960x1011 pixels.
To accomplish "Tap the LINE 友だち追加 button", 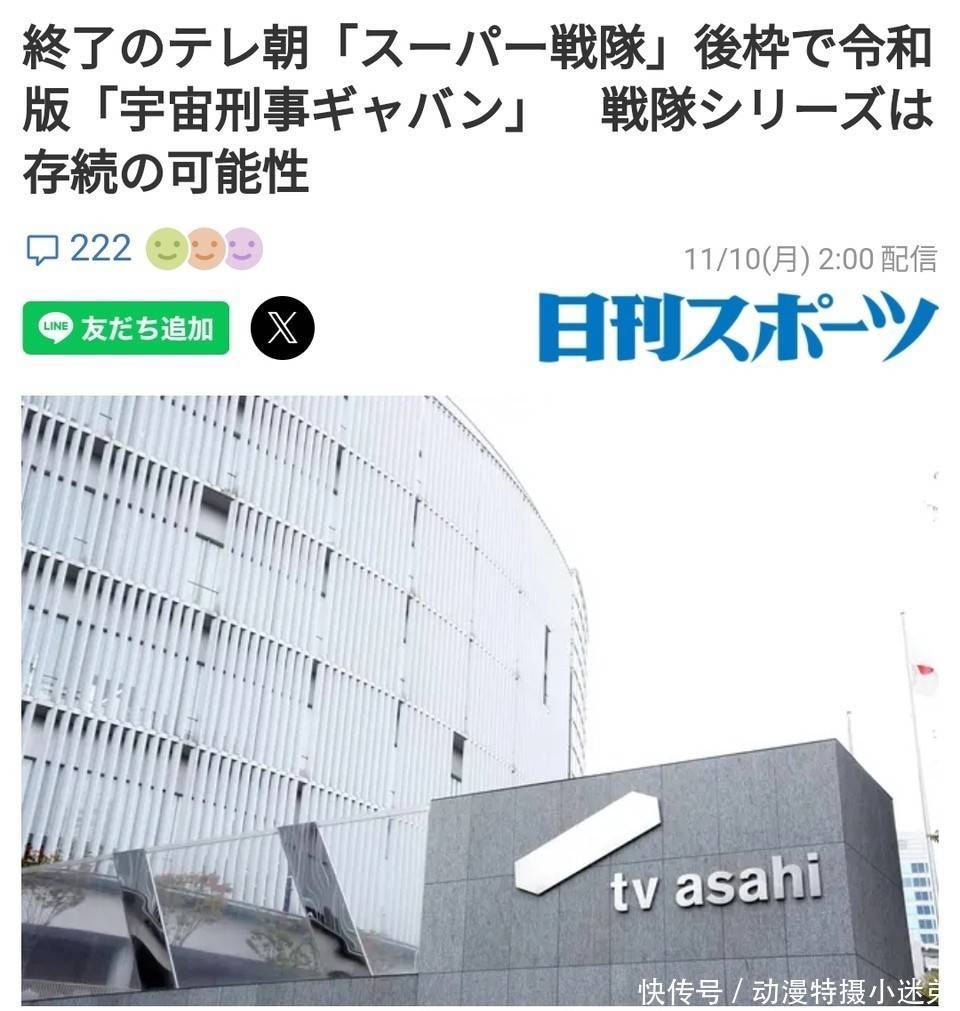I will (x=126, y=328).
